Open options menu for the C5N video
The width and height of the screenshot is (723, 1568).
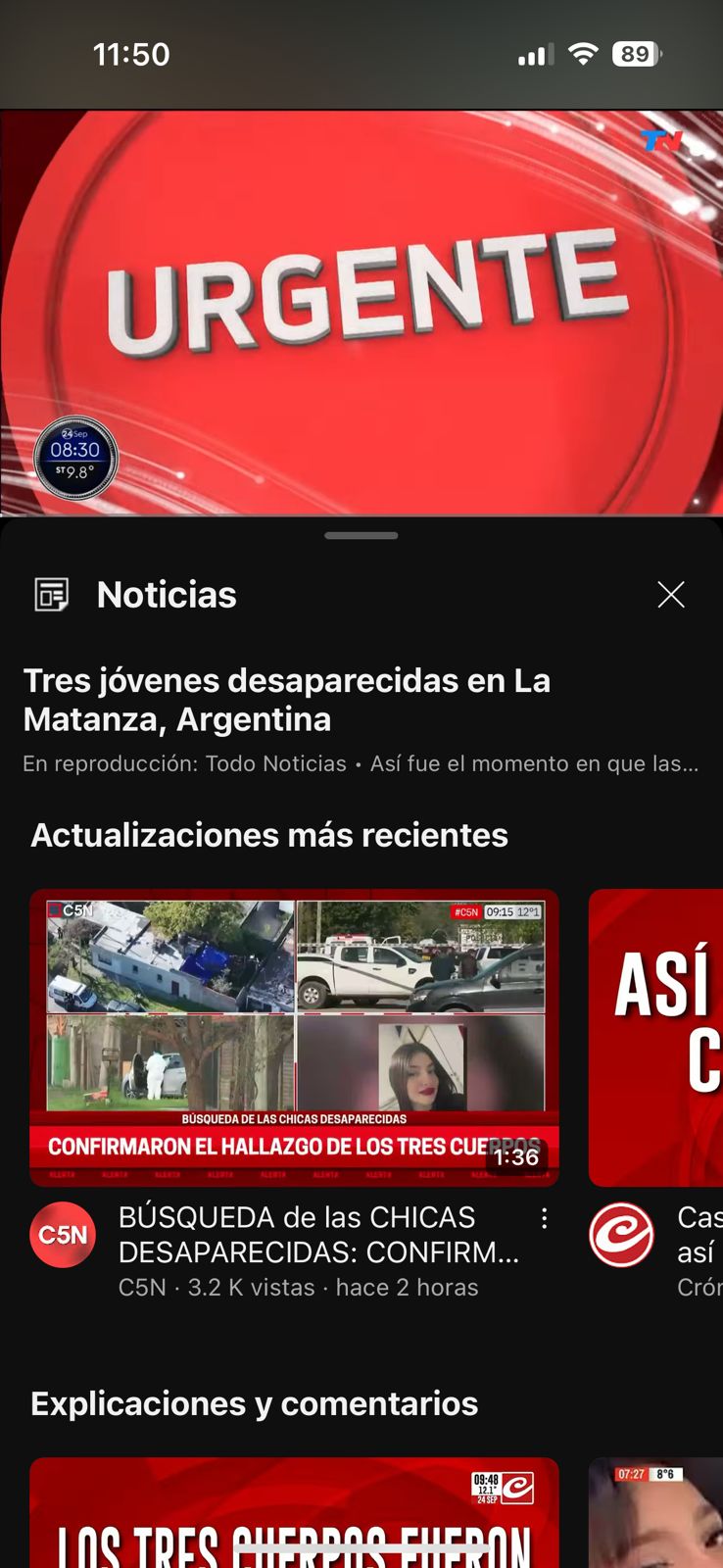[544, 1218]
